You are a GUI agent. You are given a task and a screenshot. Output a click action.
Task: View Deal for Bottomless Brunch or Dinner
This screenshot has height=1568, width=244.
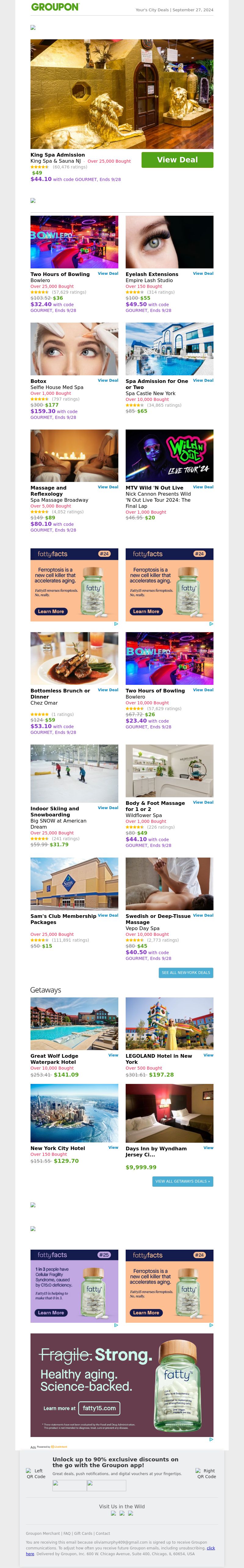(108, 690)
